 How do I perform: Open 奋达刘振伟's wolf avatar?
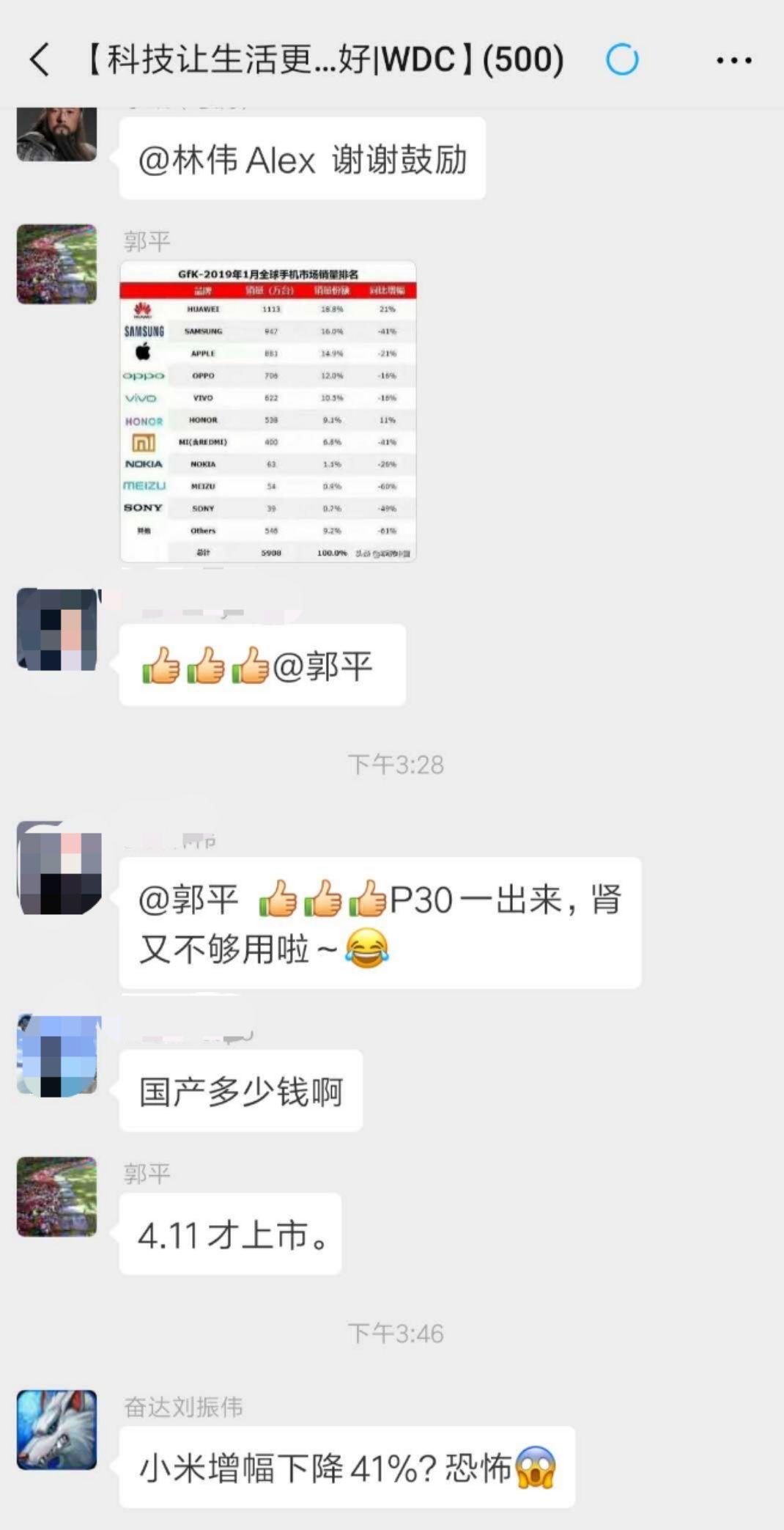[56, 1429]
